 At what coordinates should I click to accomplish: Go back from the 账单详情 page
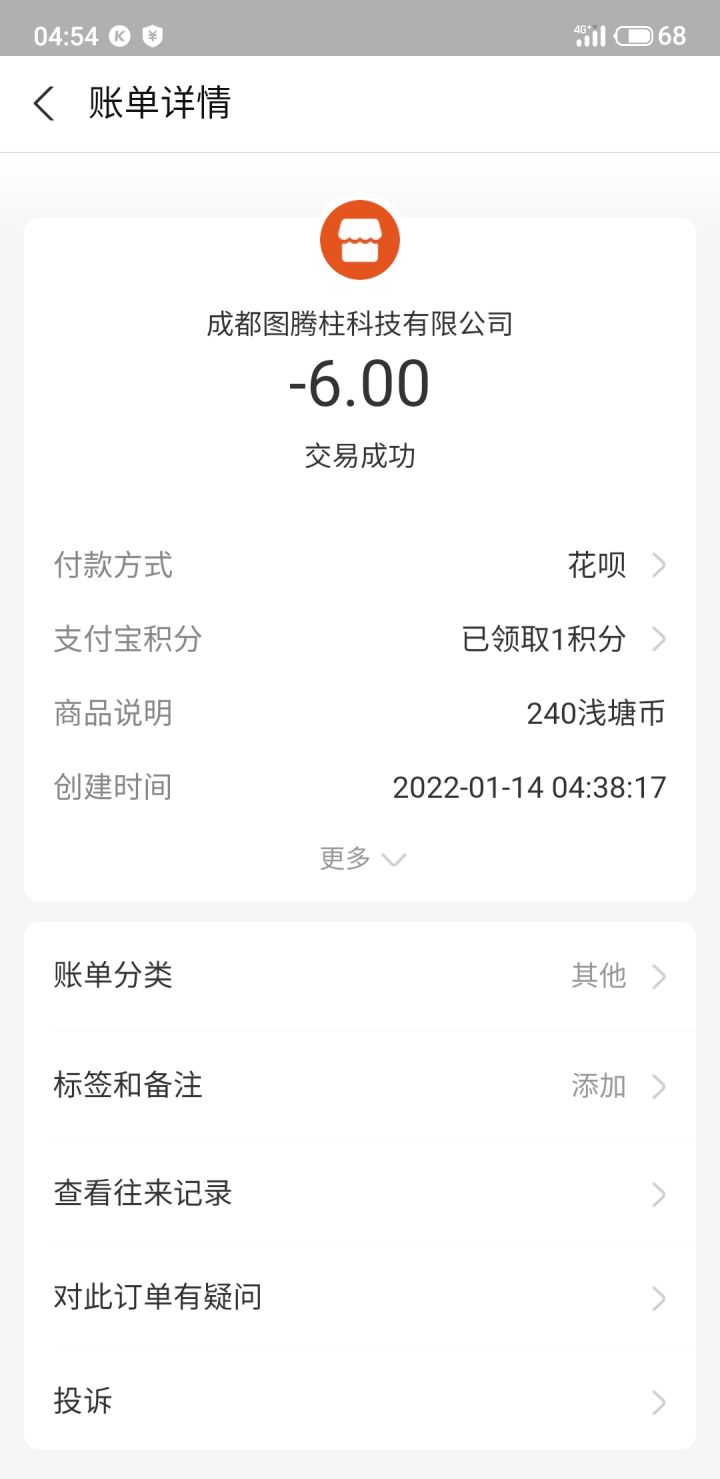(x=44, y=104)
